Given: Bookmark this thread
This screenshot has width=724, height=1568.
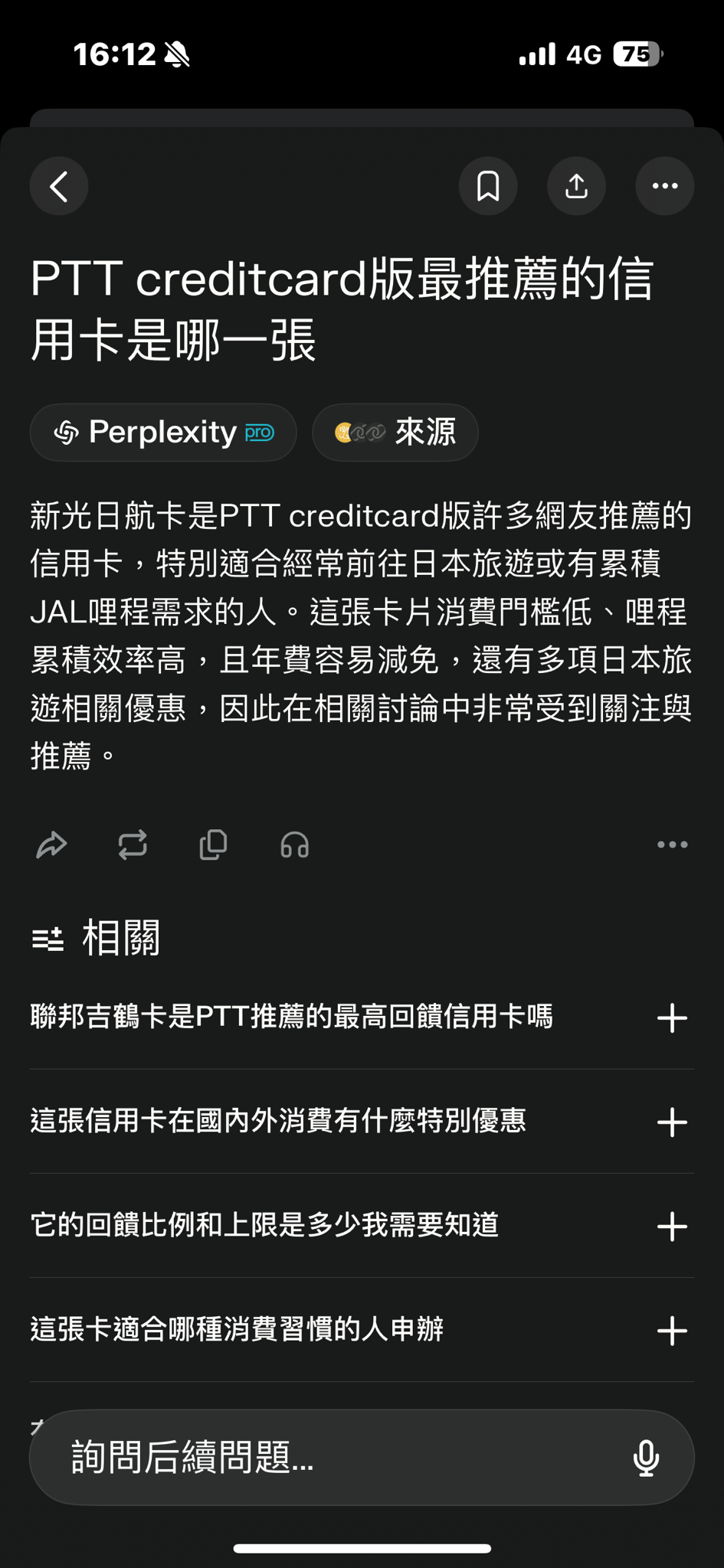Looking at the screenshot, I should pyautogui.click(x=488, y=186).
